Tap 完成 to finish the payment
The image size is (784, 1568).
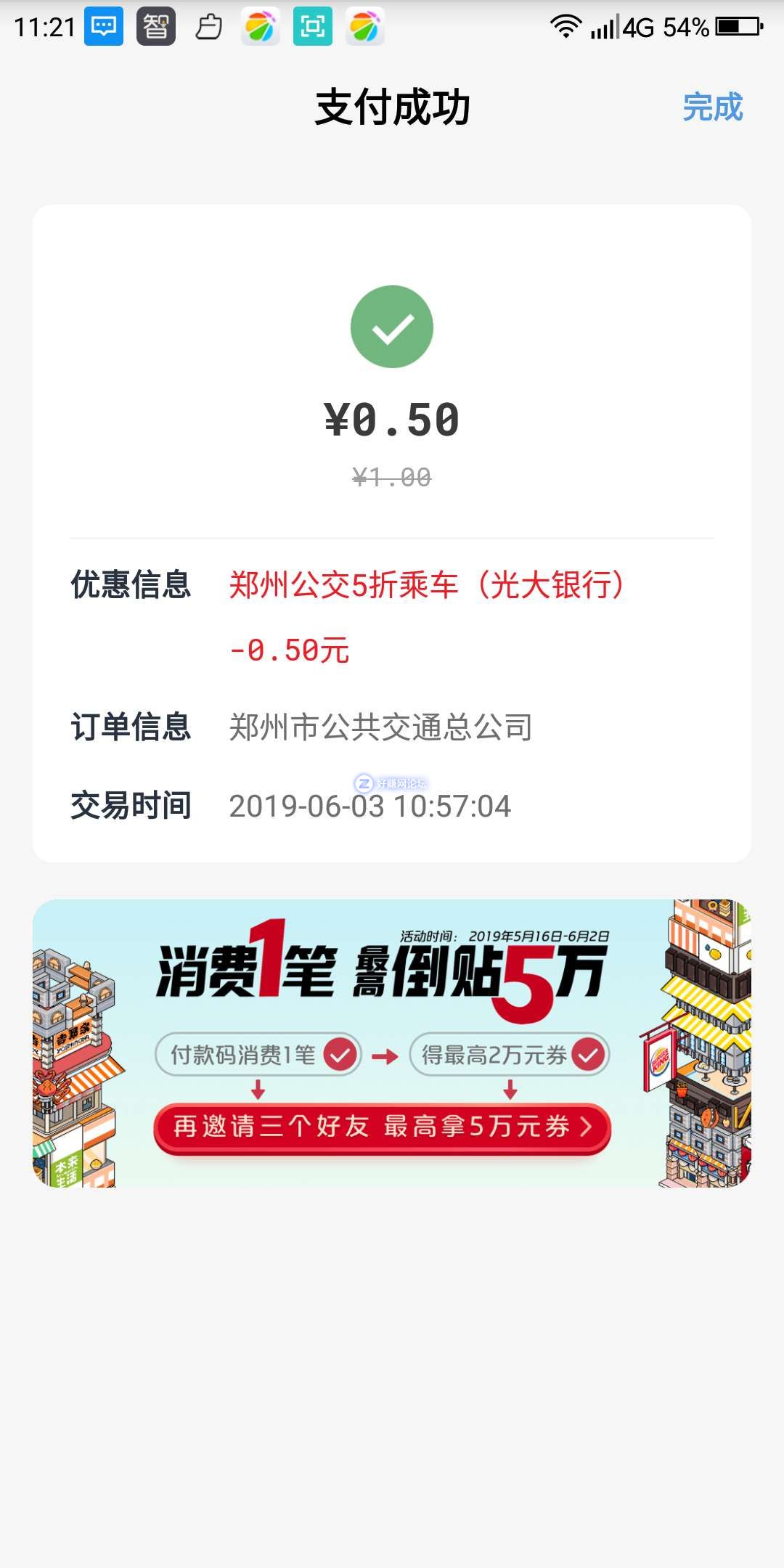[712, 107]
